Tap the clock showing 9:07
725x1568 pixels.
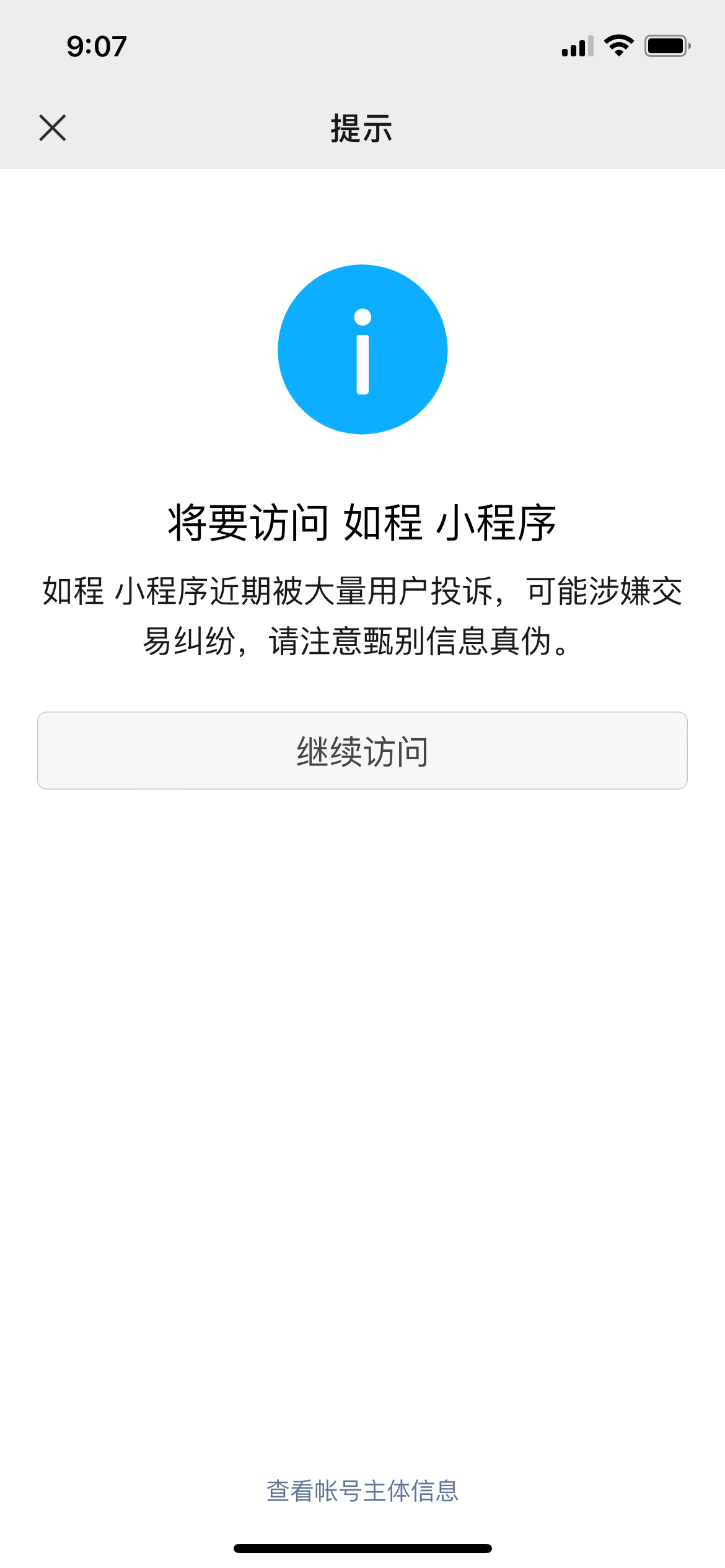(x=96, y=45)
